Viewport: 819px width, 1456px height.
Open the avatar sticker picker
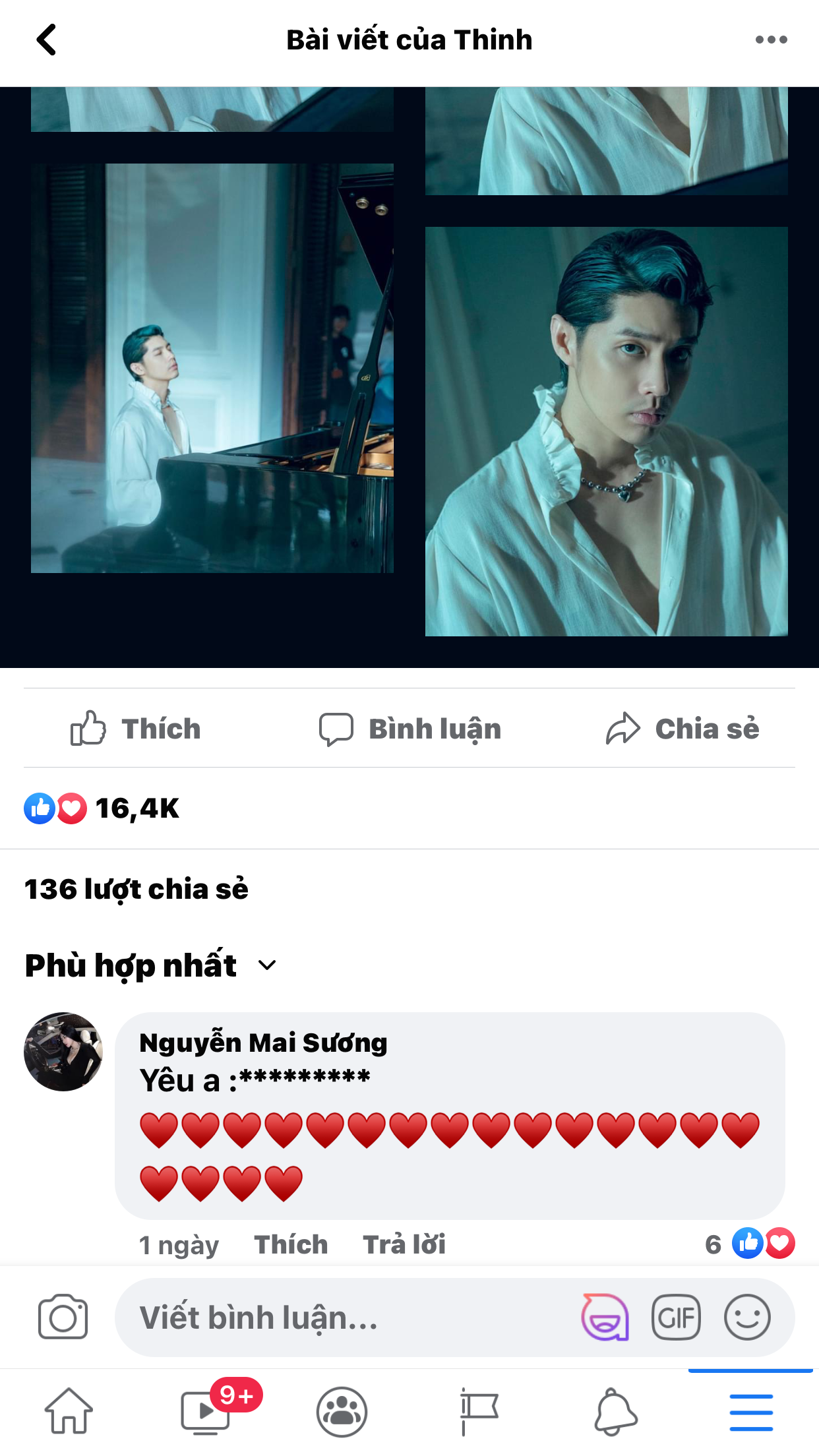pos(605,1318)
